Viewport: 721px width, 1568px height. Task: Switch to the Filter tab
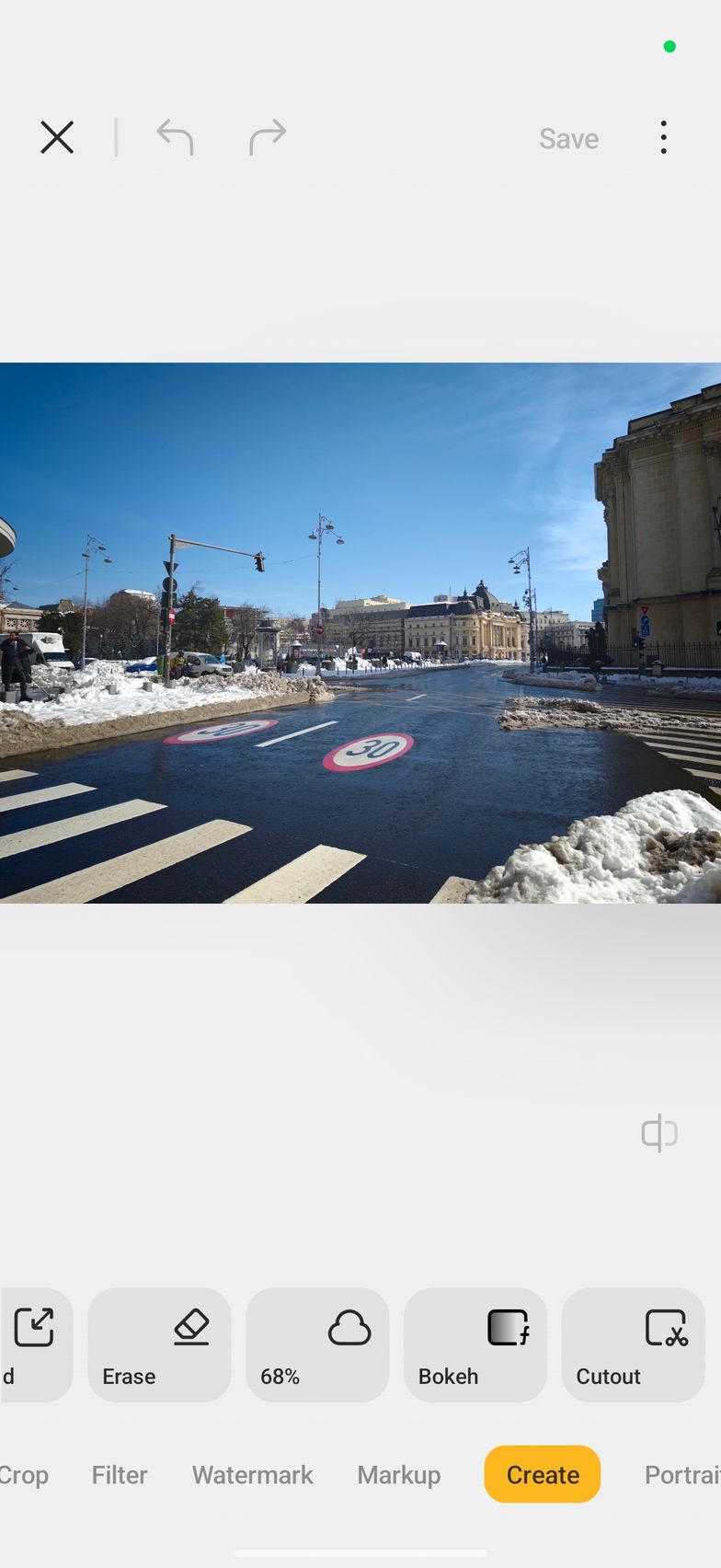point(120,1474)
